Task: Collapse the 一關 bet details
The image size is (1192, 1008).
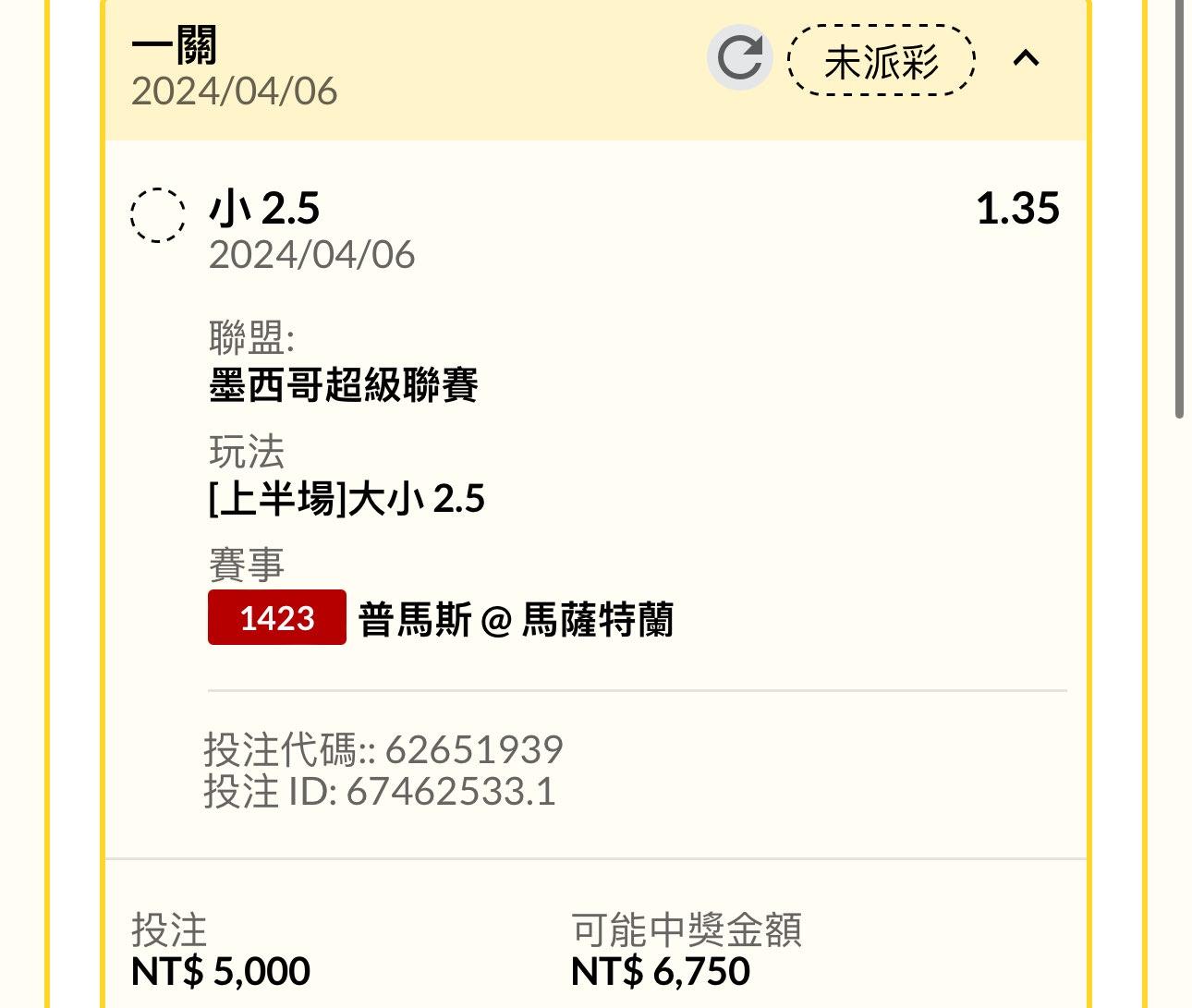Action: click(1026, 59)
